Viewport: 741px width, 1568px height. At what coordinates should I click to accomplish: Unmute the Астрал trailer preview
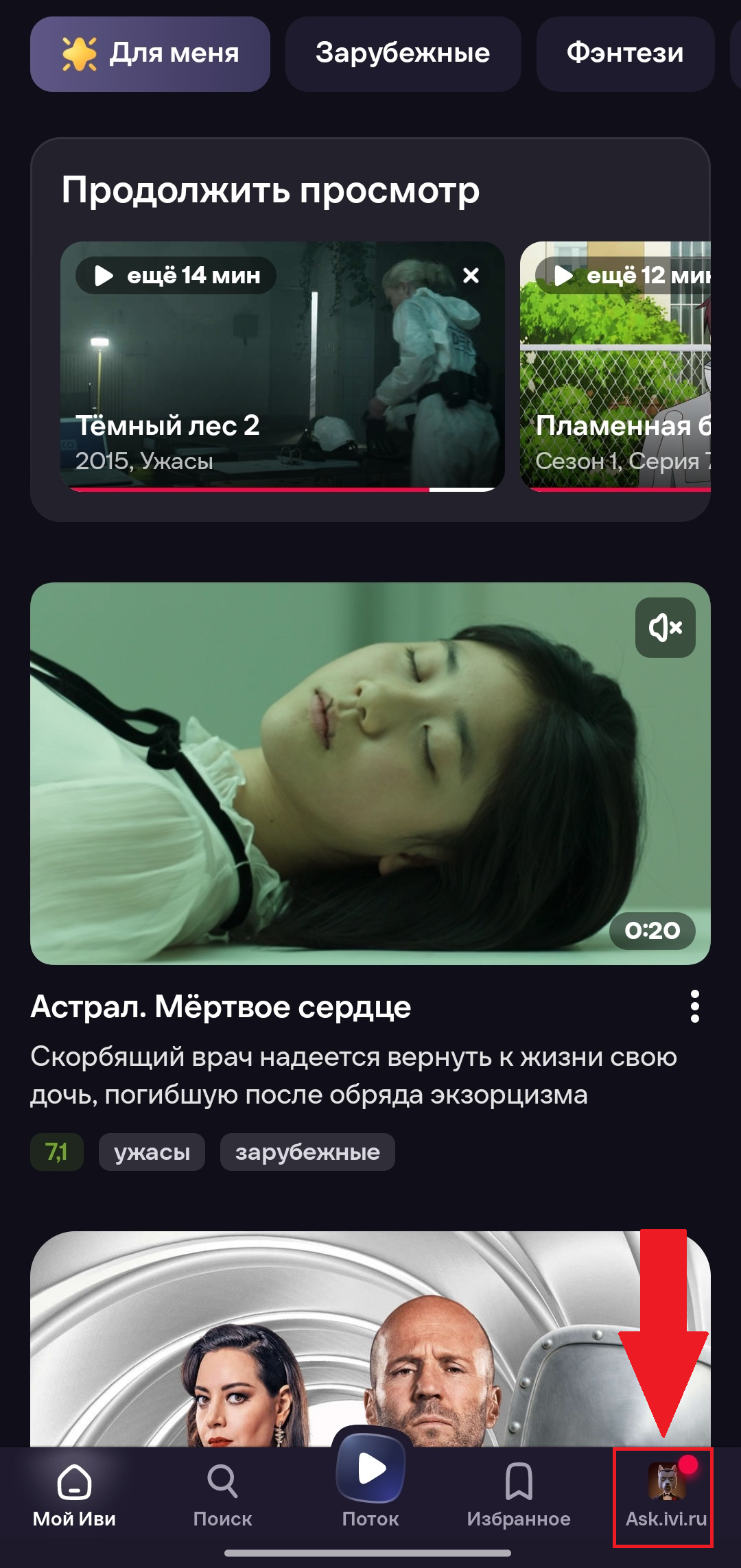click(665, 628)
